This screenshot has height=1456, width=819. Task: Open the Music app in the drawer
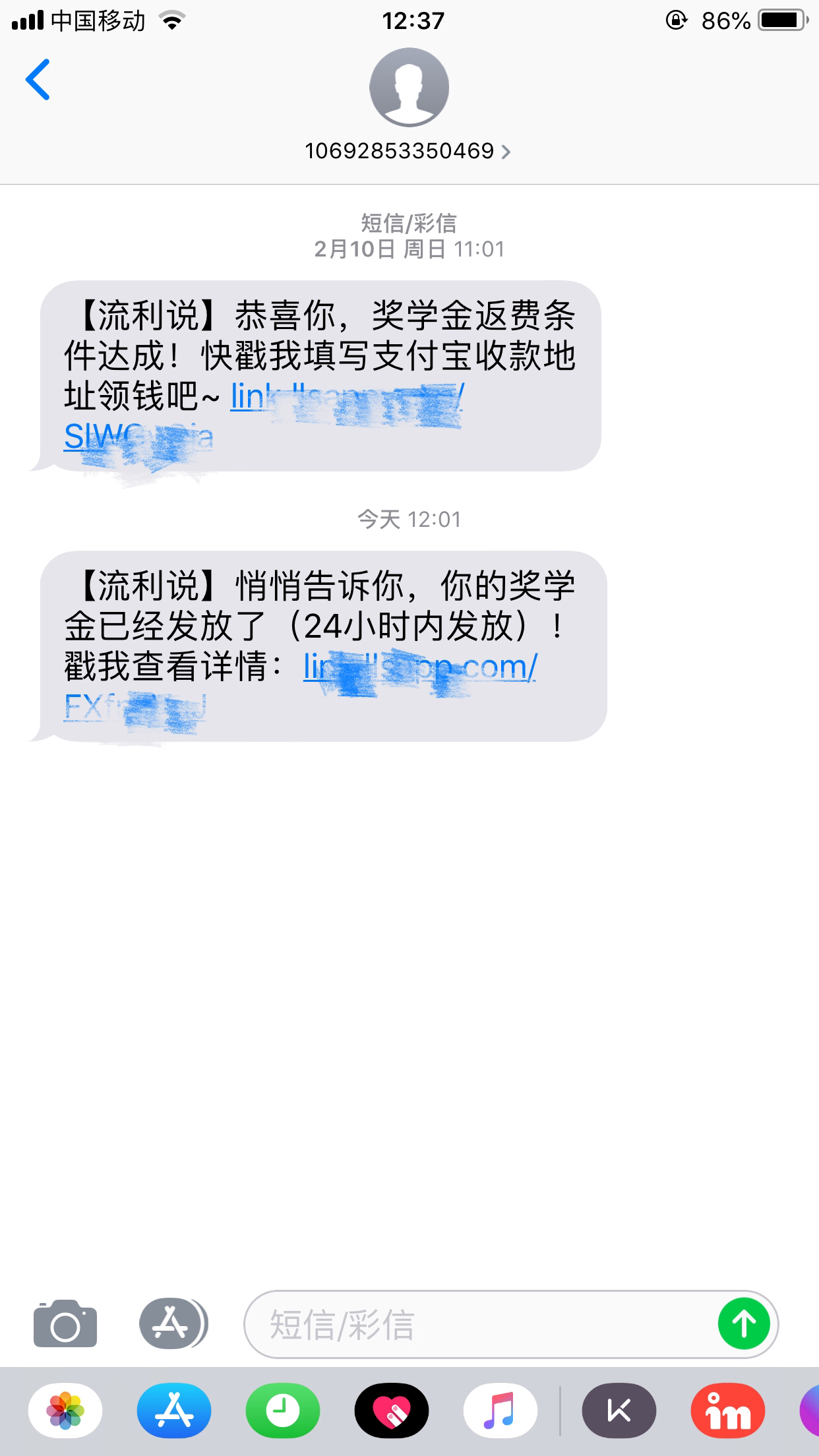(501, 1410)
